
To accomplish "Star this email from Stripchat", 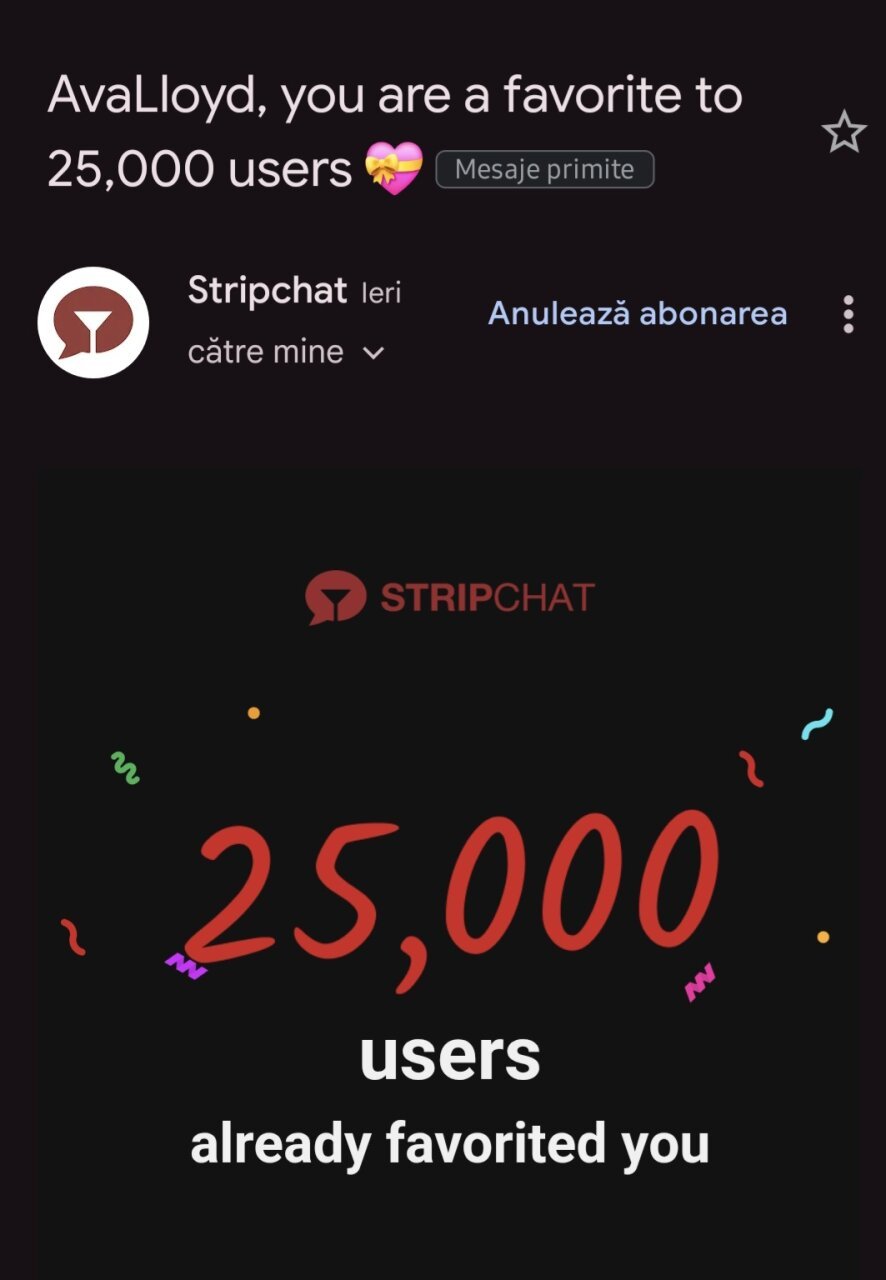I will [843, 133].
